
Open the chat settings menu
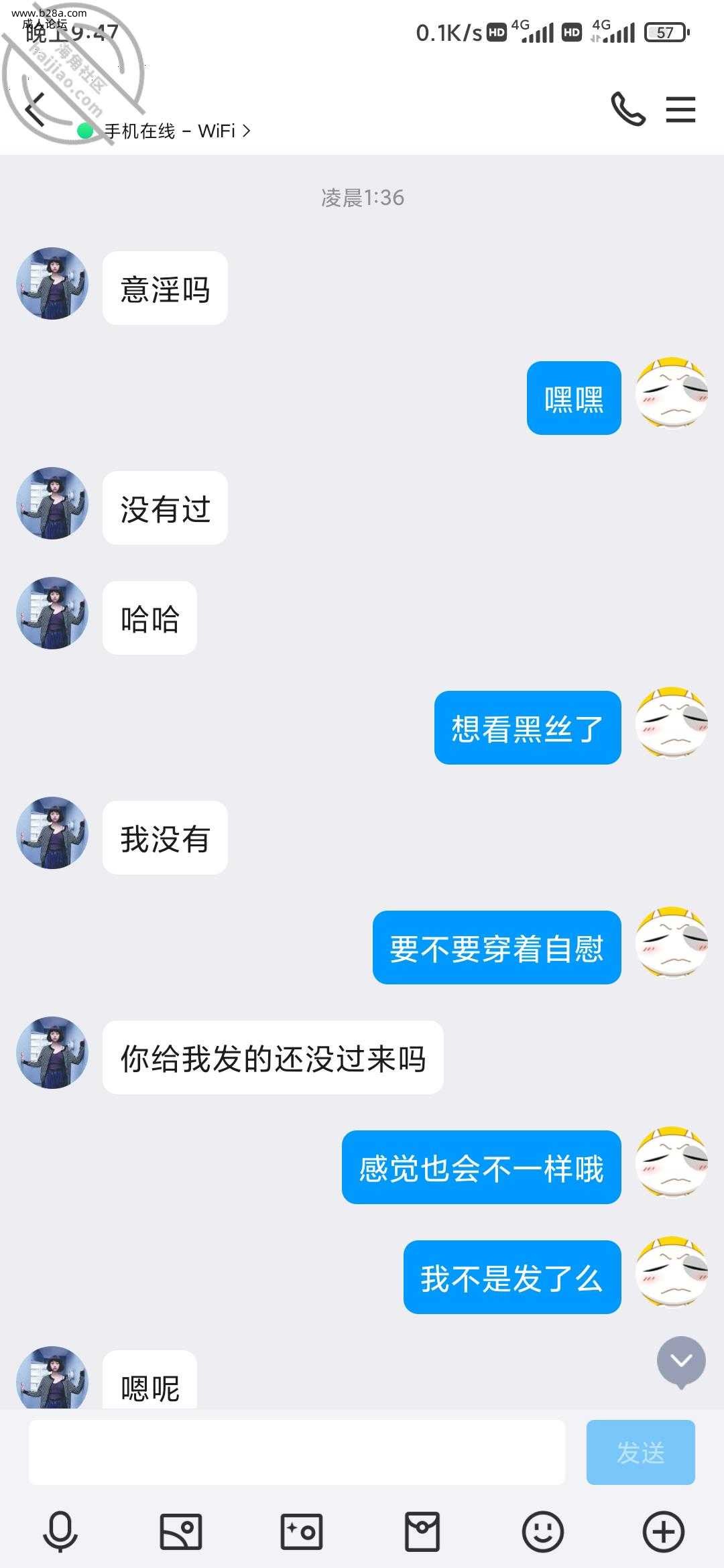(680, 109)
